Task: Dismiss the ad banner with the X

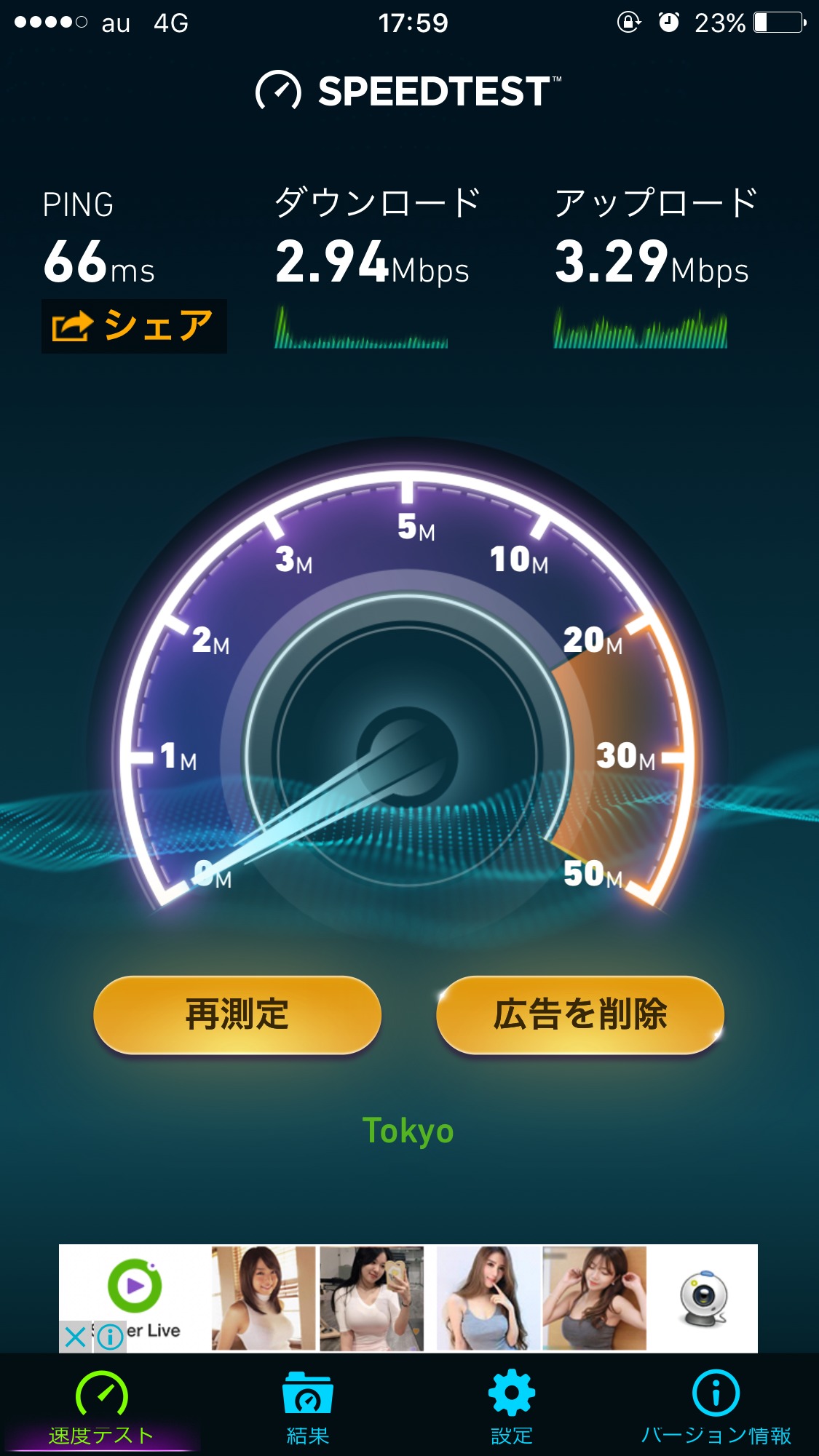Action: (75, 1337)
